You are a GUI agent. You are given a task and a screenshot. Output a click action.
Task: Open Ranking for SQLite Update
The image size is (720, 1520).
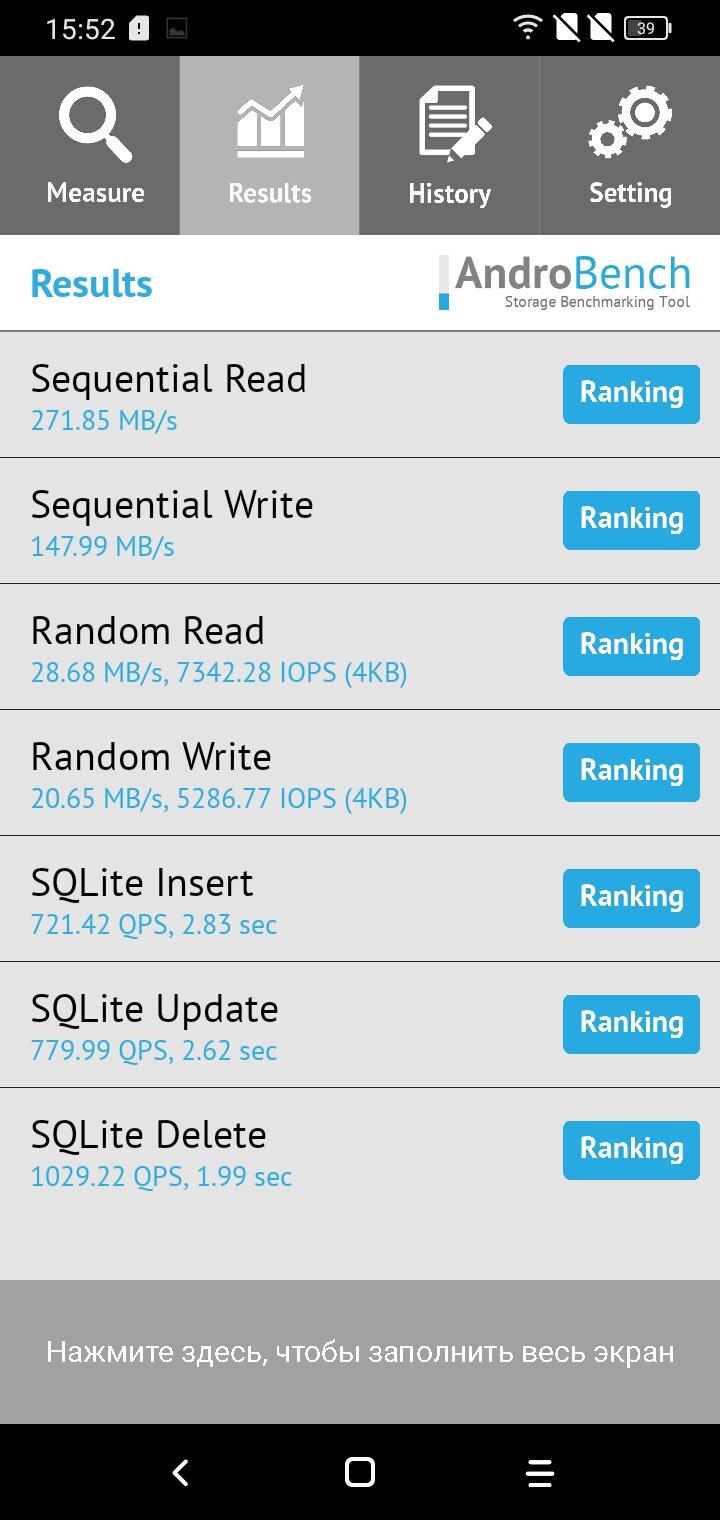pos(631,1024)
